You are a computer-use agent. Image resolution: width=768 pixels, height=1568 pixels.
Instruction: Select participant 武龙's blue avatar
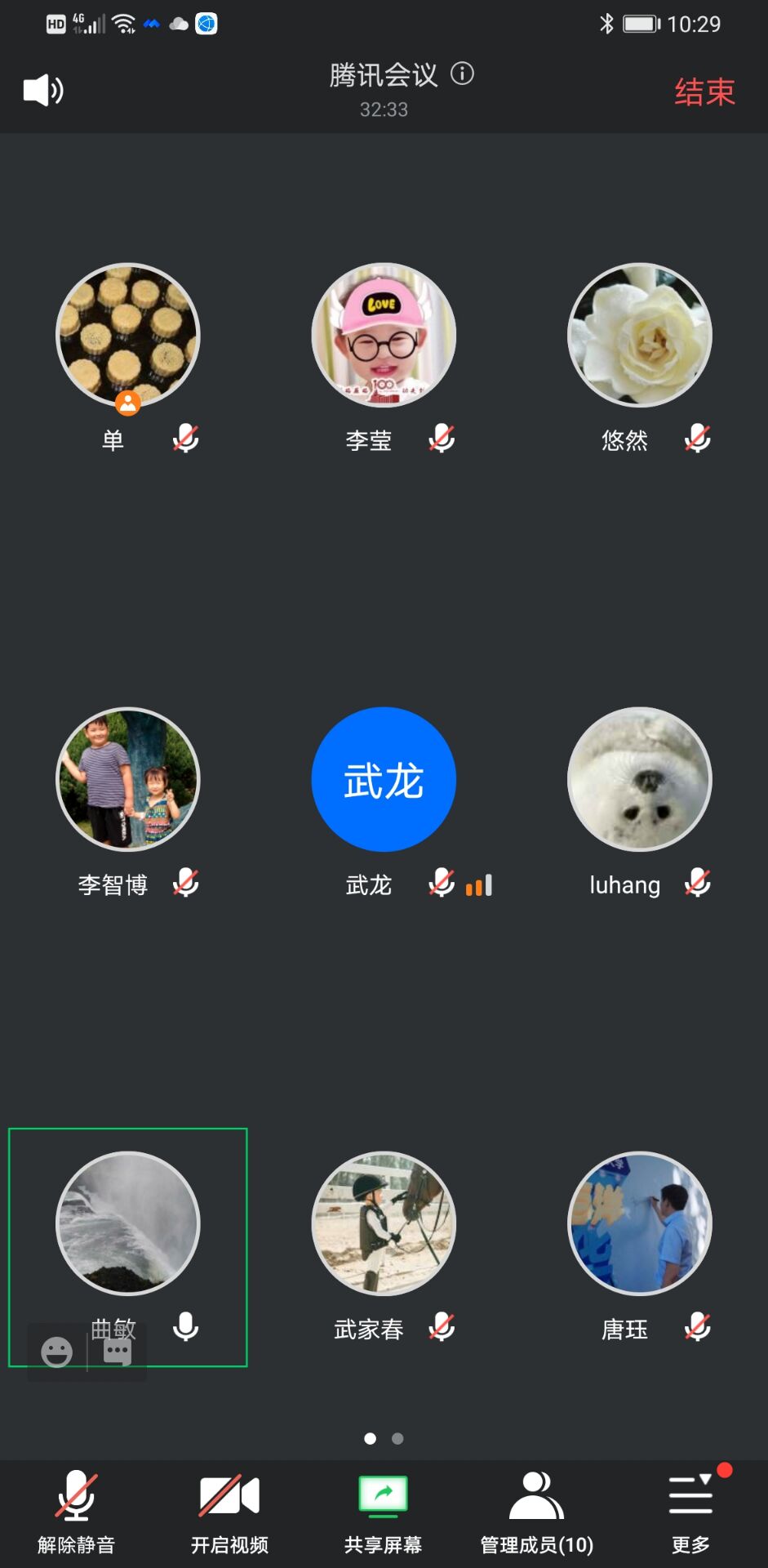[384, 779]
